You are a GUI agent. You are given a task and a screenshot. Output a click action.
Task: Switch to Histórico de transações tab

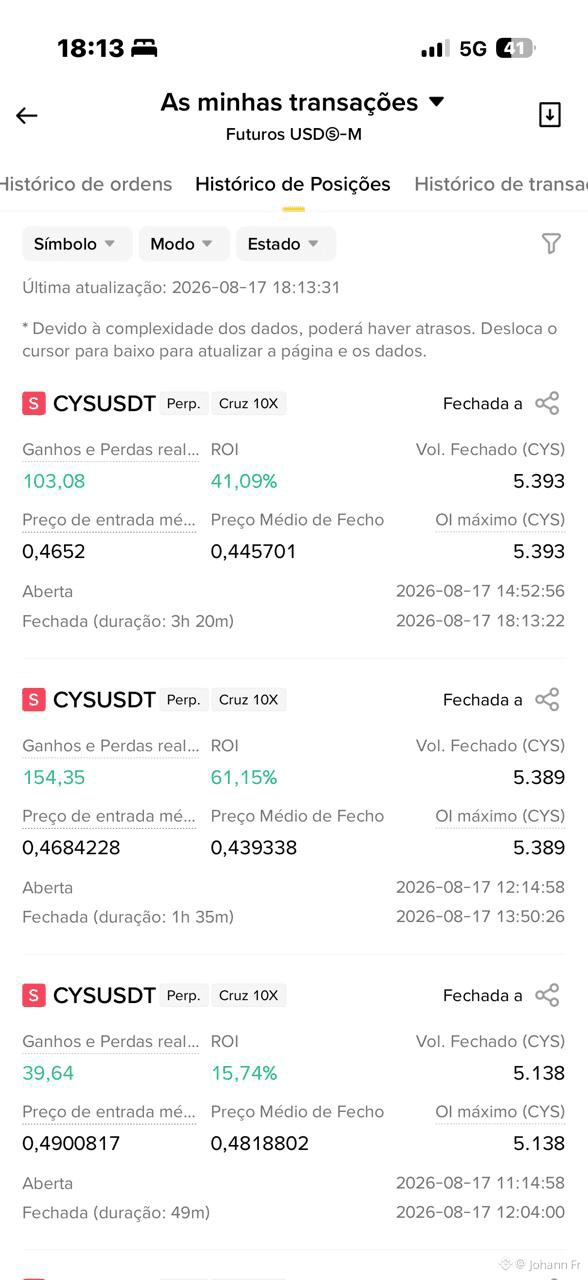(501, 184)
